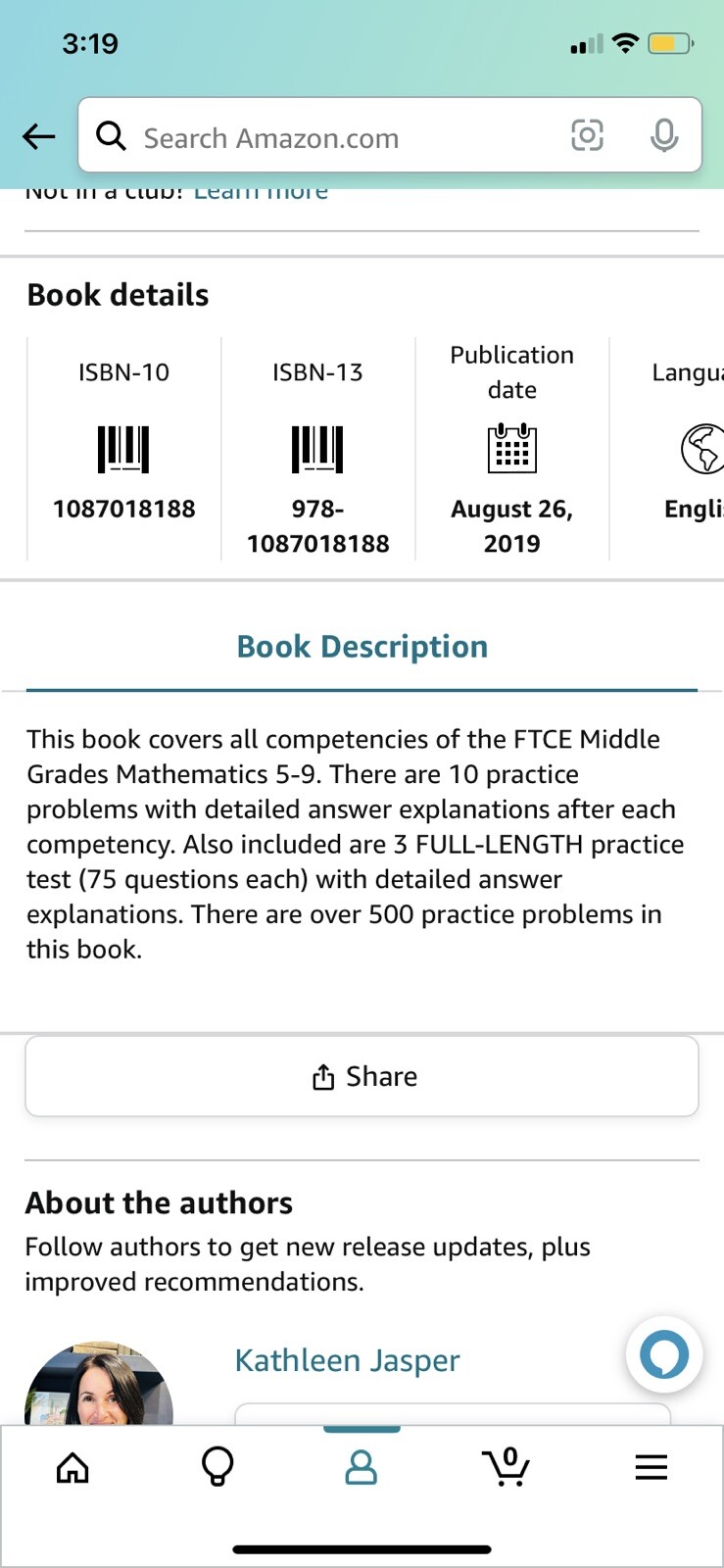Share this book using the Share button

click(x=362, y=1076)
